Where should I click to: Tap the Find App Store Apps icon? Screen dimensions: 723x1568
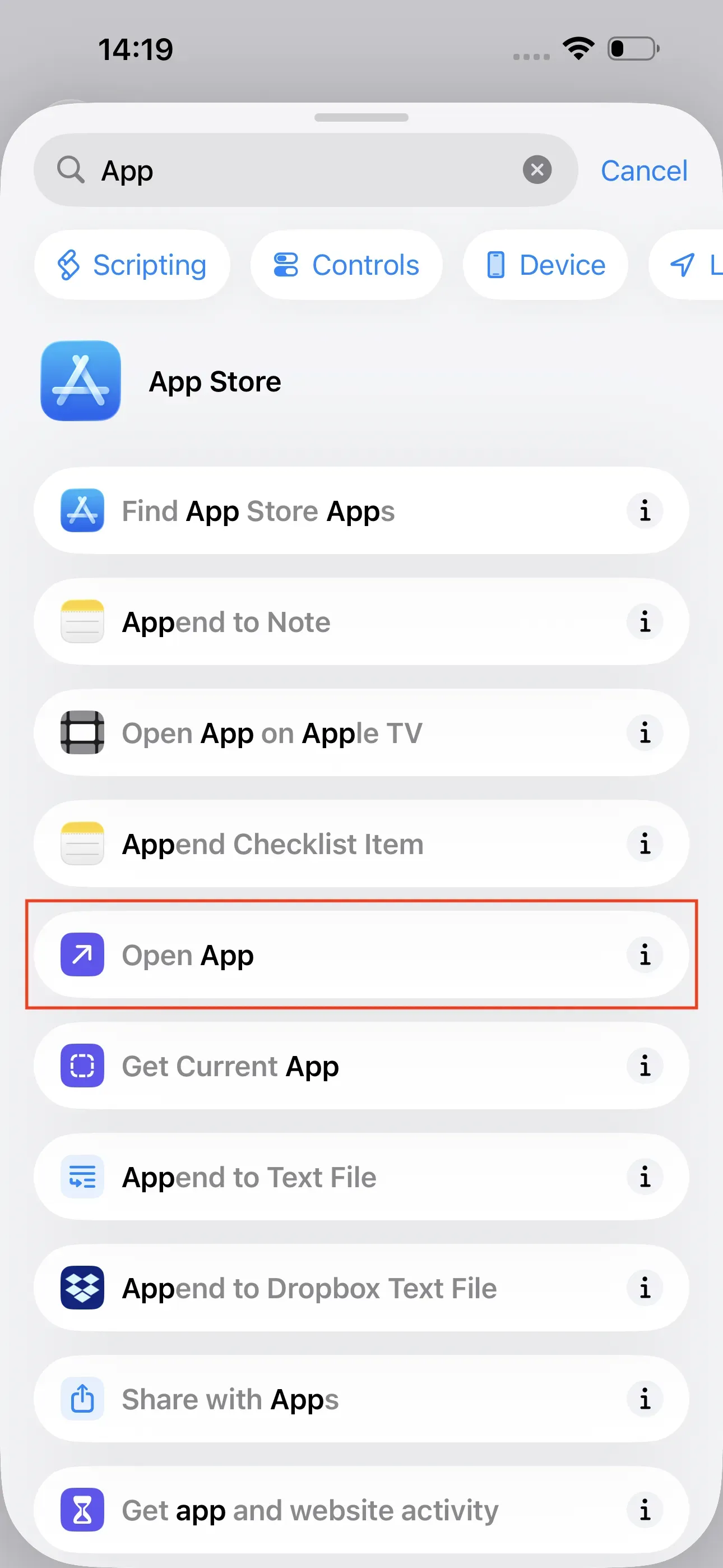click(x=82, y=511)
